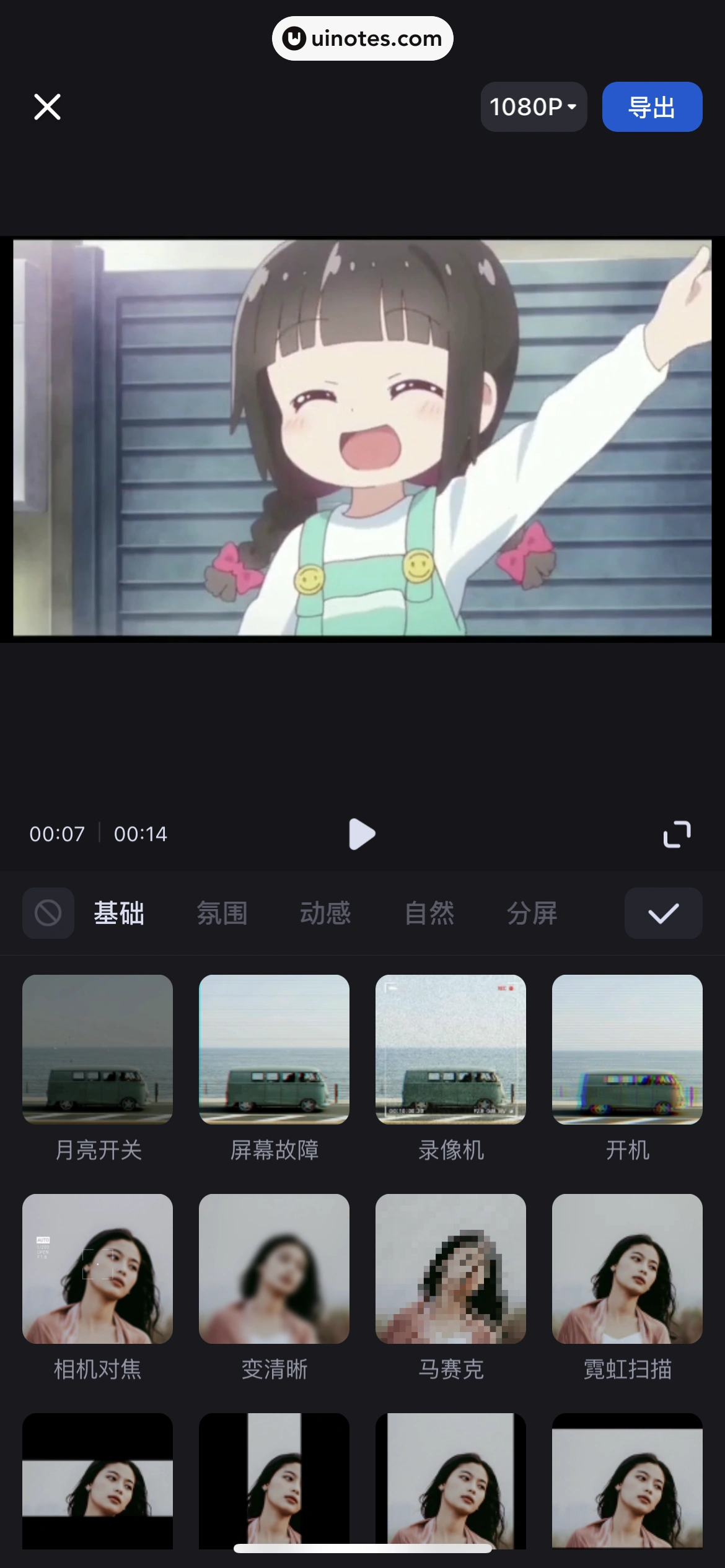This screenshot has height=1568, width=725.
Task: Tap the 导出 export button
Action: [x=652, y=107]
